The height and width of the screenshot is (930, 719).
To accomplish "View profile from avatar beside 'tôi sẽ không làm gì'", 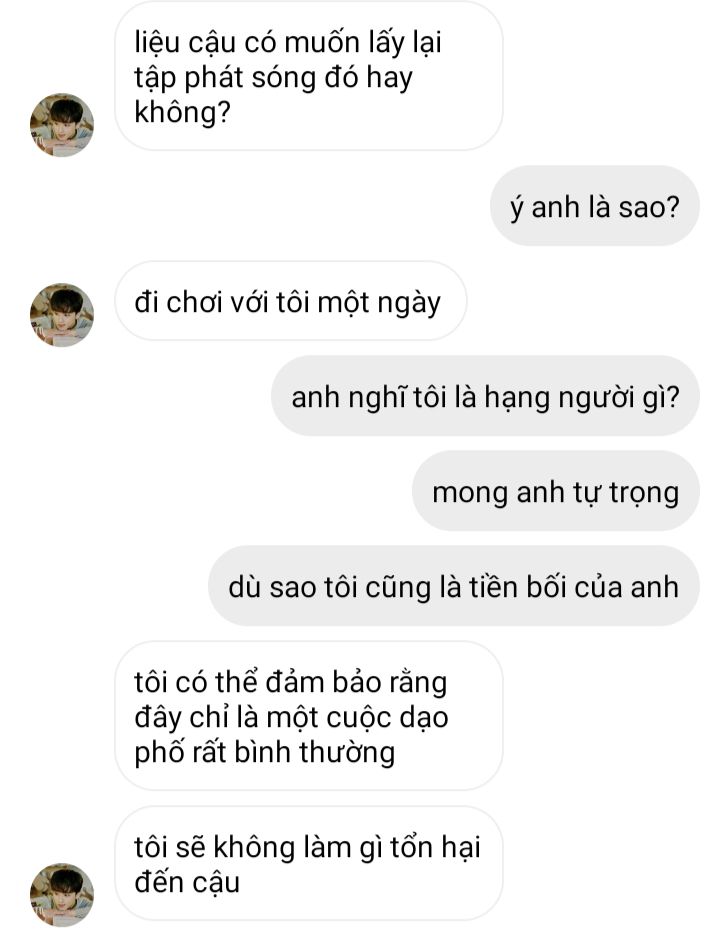I will (62, 894).
